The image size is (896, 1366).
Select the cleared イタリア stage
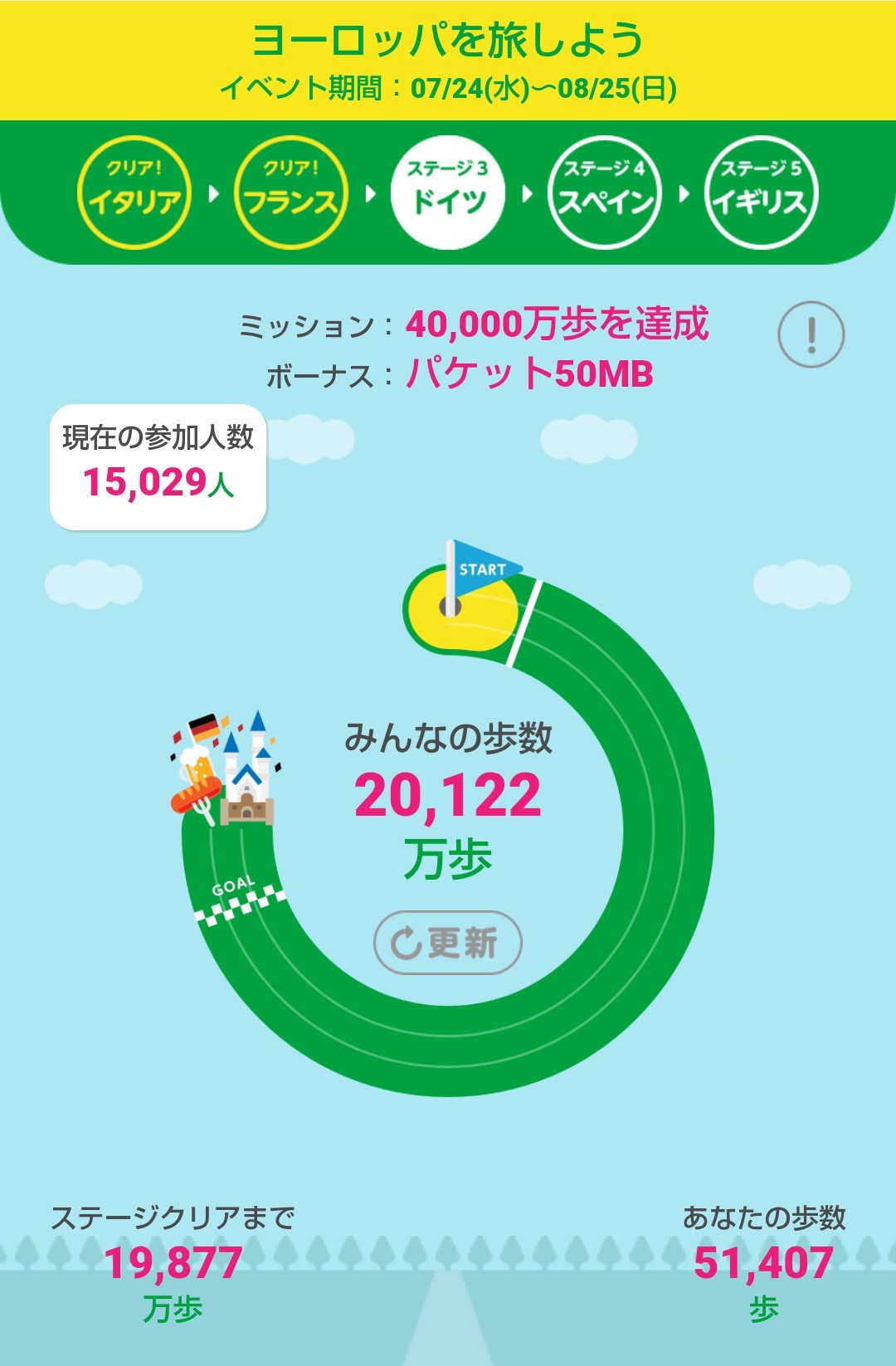click(x=134, y=193)
